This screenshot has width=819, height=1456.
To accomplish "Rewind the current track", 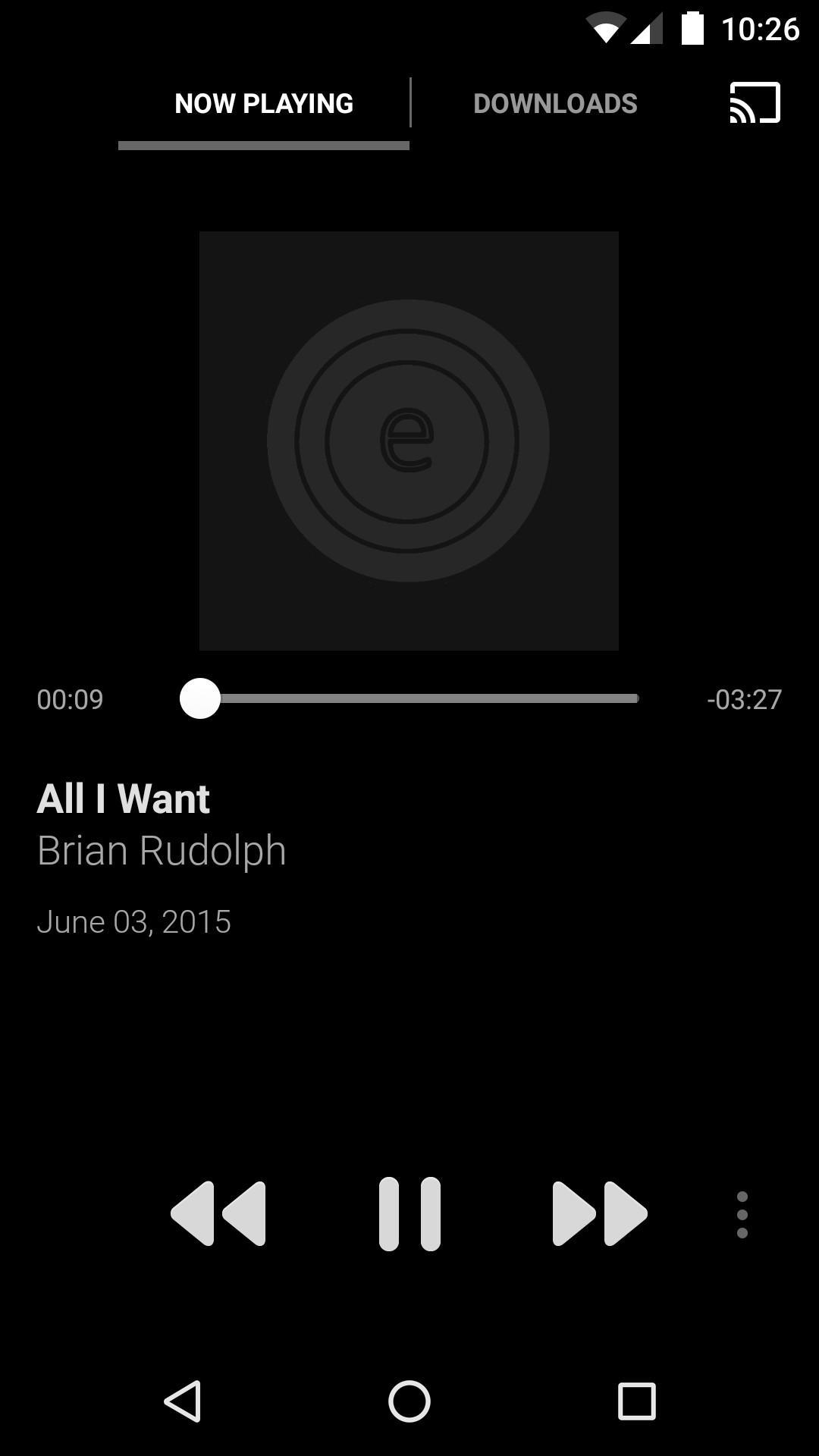I will 218,1213.
